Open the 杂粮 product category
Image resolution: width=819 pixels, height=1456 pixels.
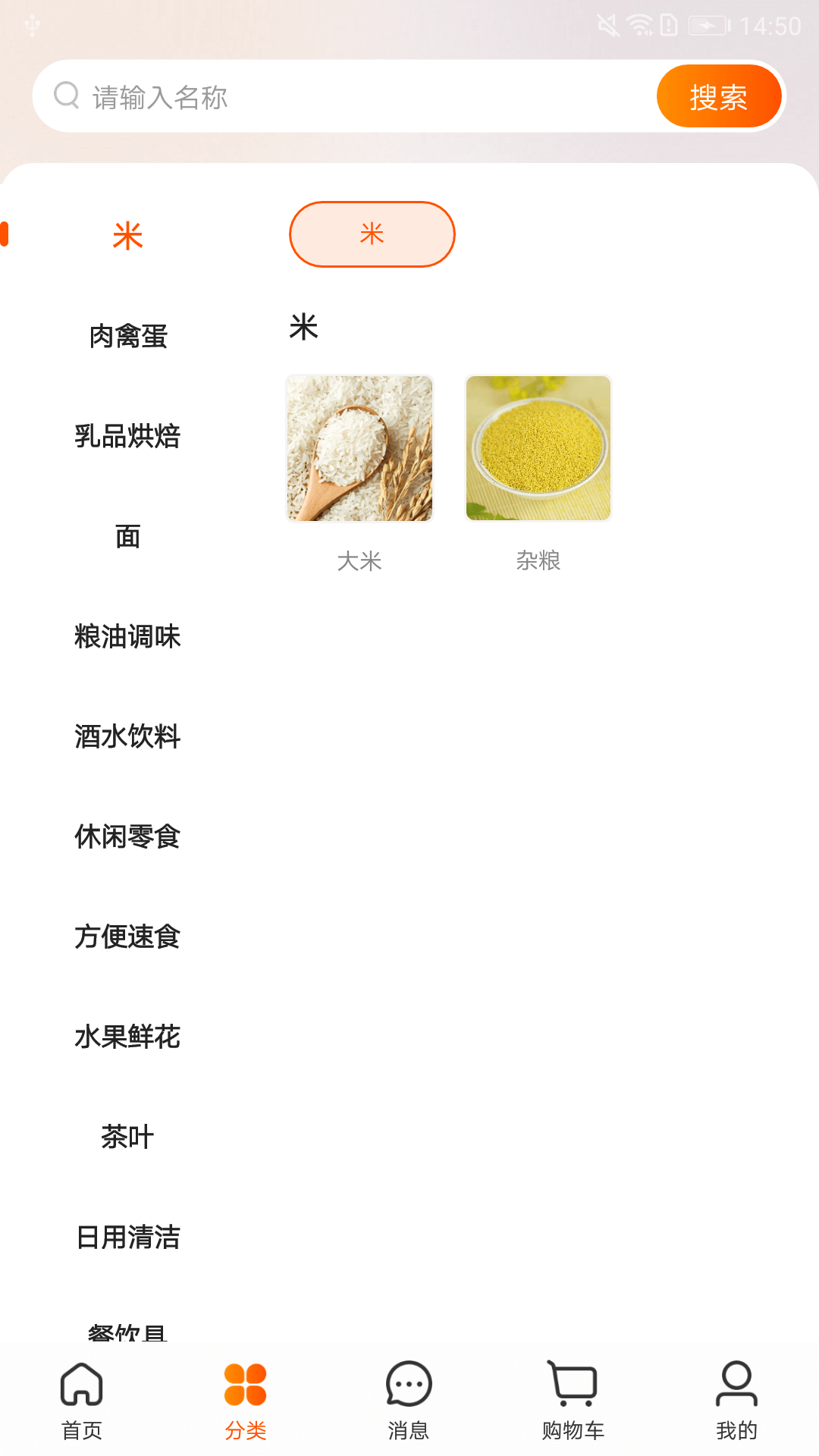tap(538, 449)
